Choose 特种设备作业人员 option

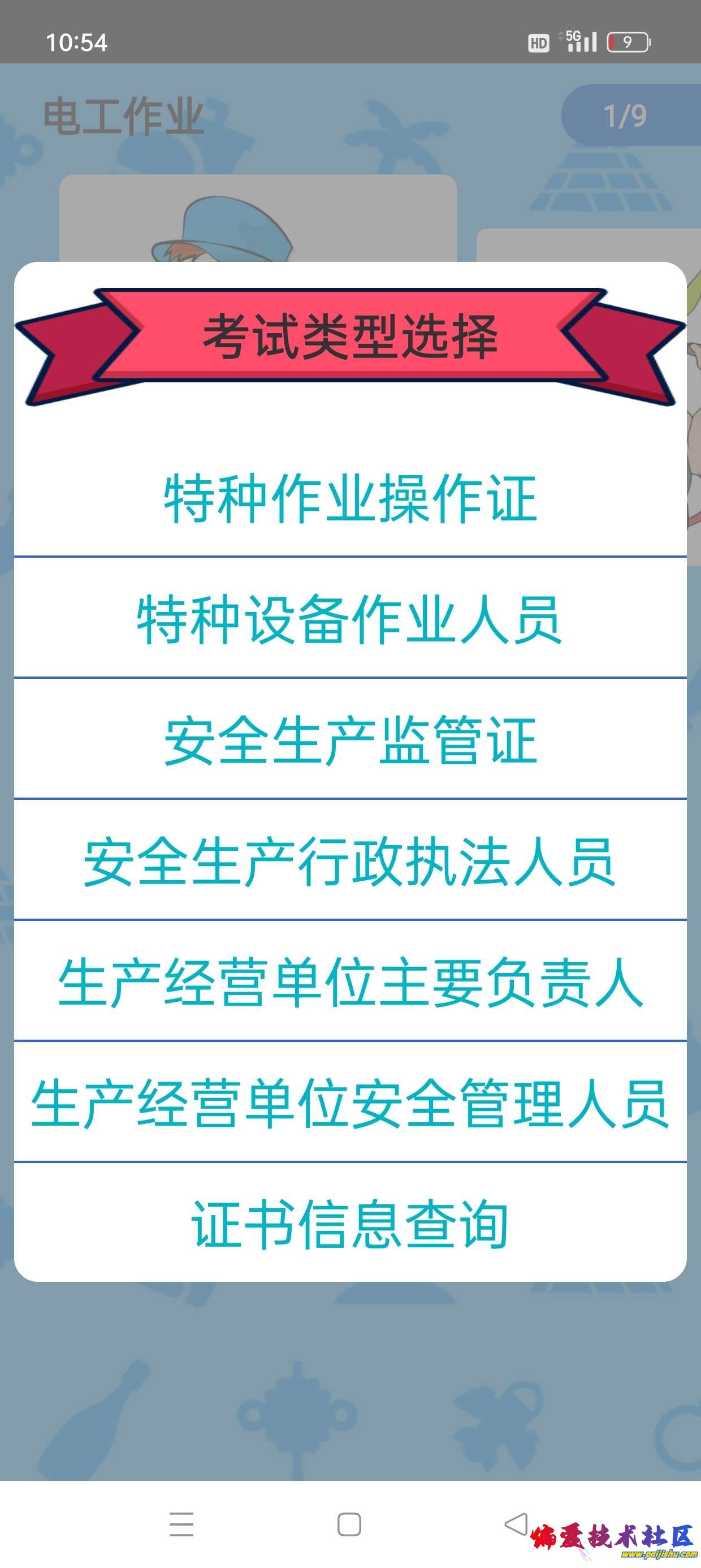(x=350, y=619)
